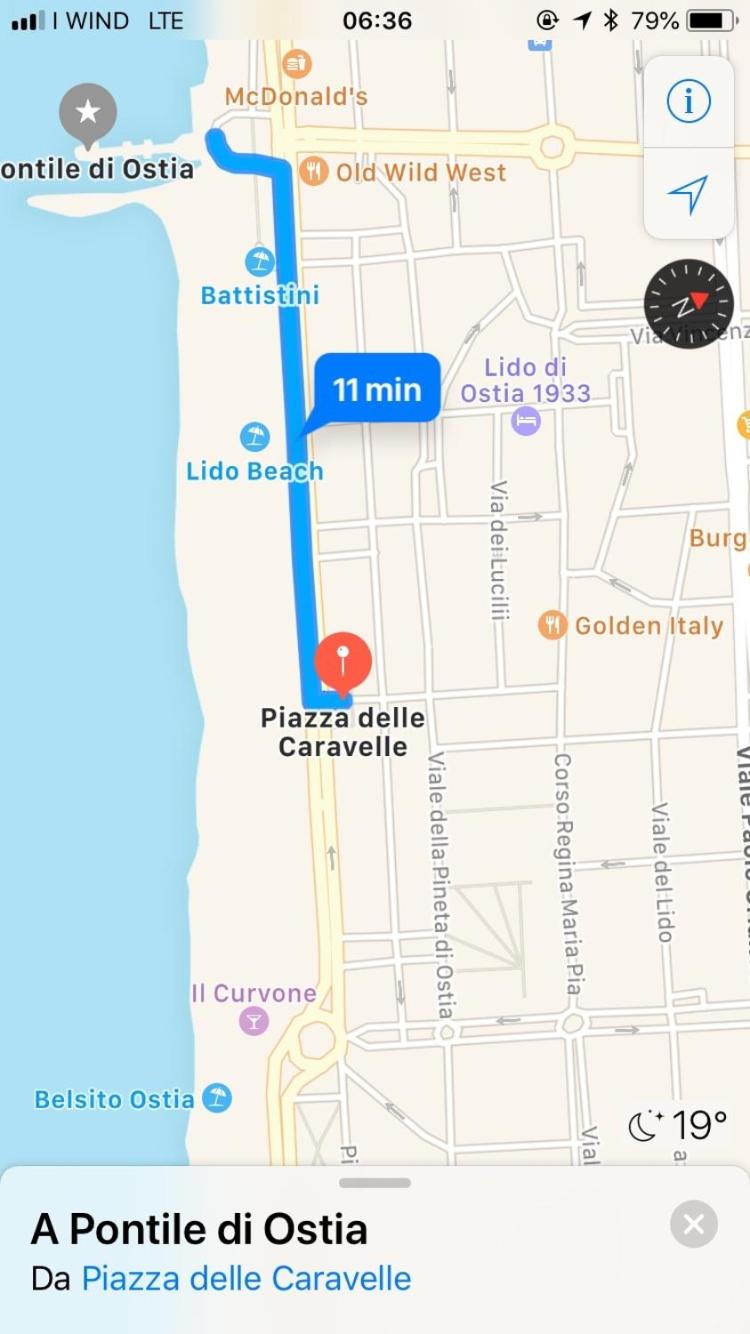The height and width of the screenshot is (1334, 750).
Task: Open the Belsito Ostia beach marker
Action: (x=217, y=1098)
